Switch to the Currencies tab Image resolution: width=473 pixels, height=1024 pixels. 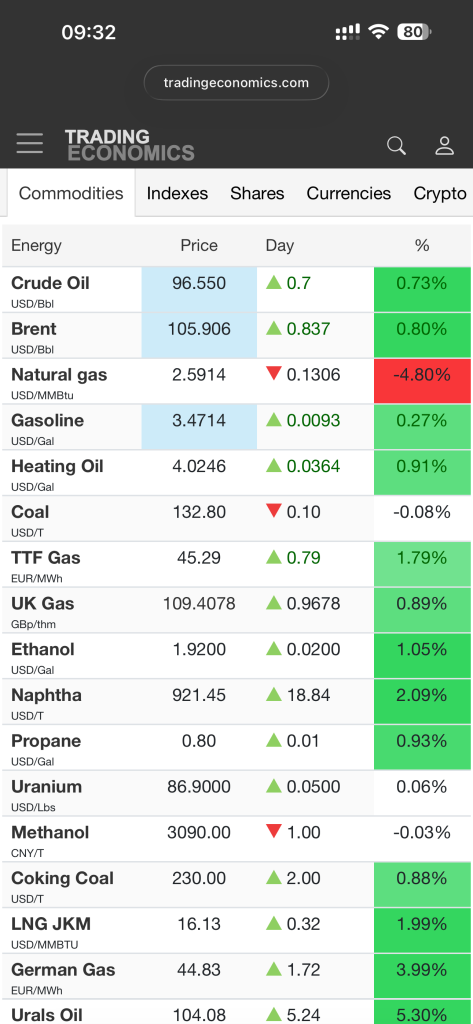click(x=348, y=193)
